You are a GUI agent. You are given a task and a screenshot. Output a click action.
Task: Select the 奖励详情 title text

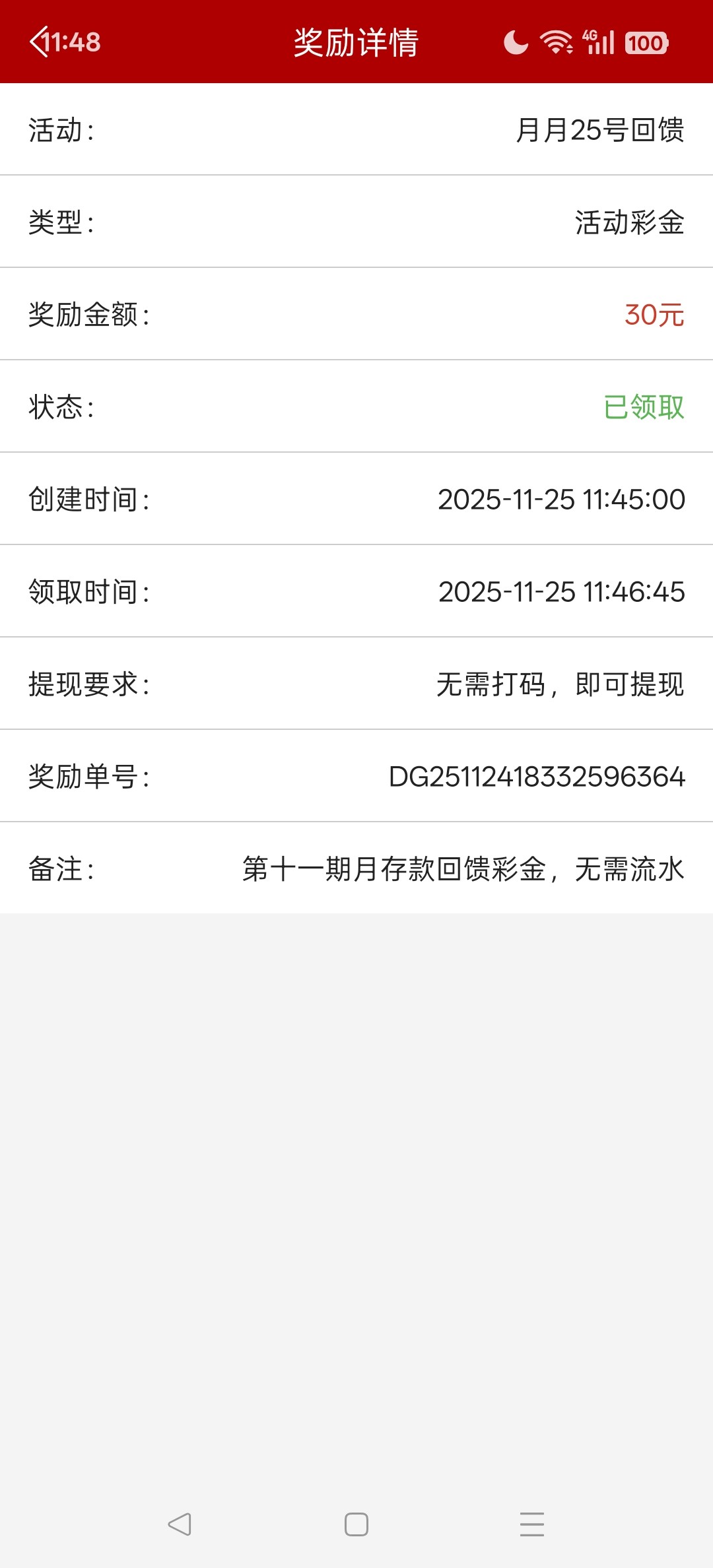pyautogui.click(x=356, y=42)
